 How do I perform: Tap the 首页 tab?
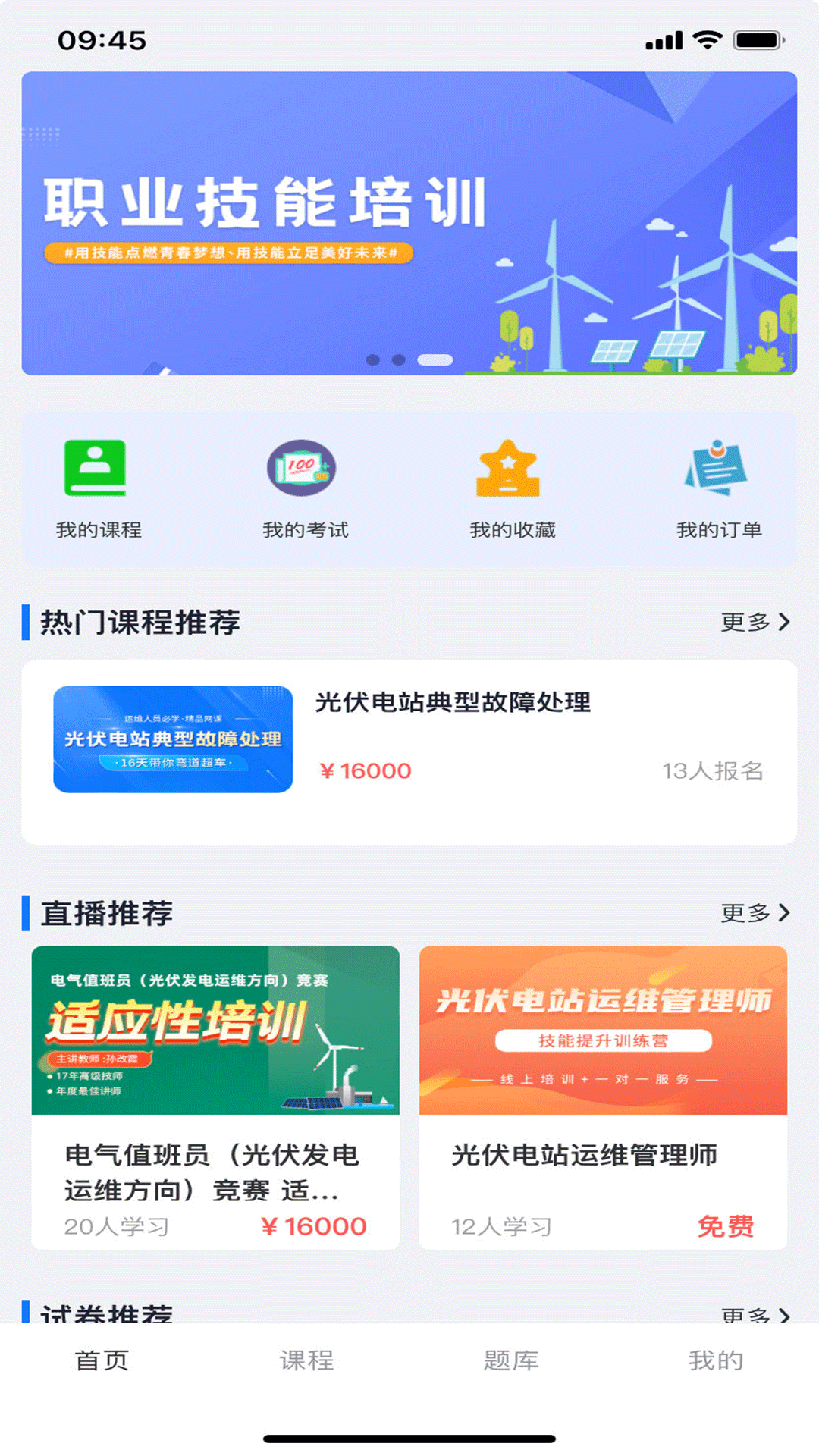(102, 1360)
